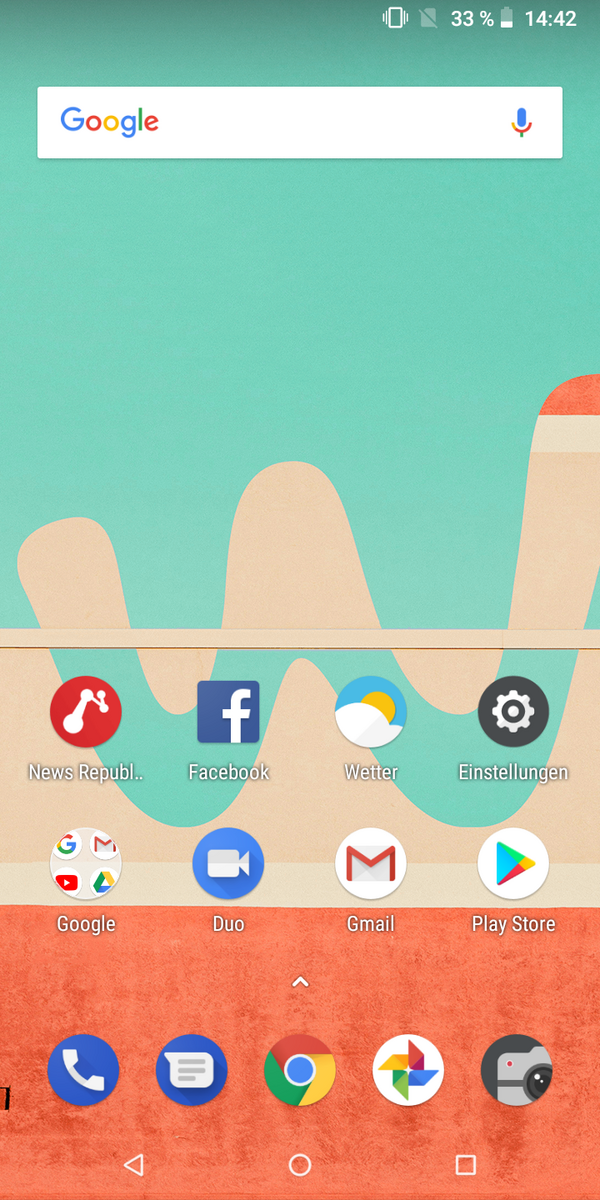Image resolution: width=600 pixels, height=1200 pixels.
Task: Open the News Republic app
Action: [86, 712]
